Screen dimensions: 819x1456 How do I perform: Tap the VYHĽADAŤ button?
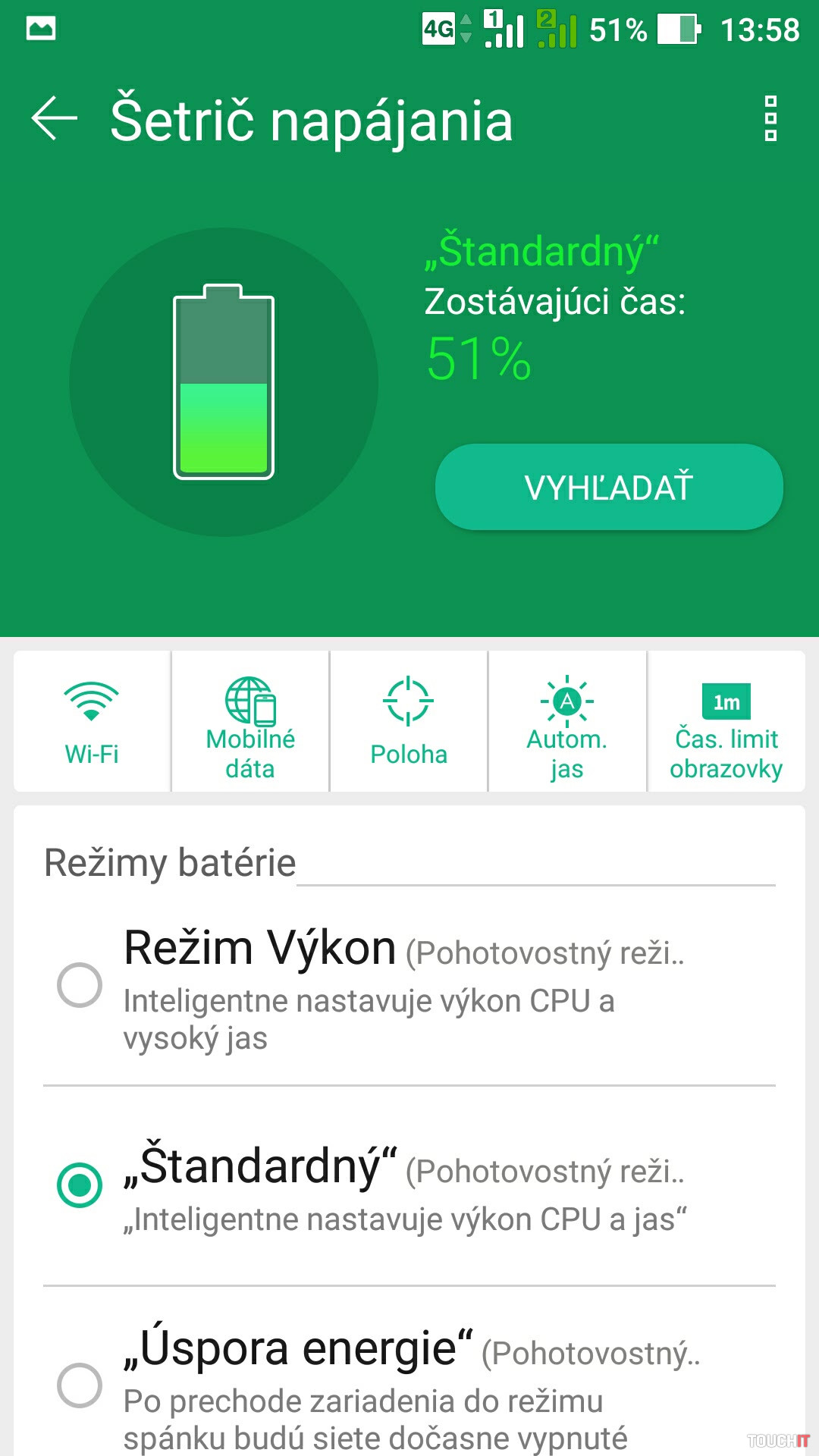[608, 487]
